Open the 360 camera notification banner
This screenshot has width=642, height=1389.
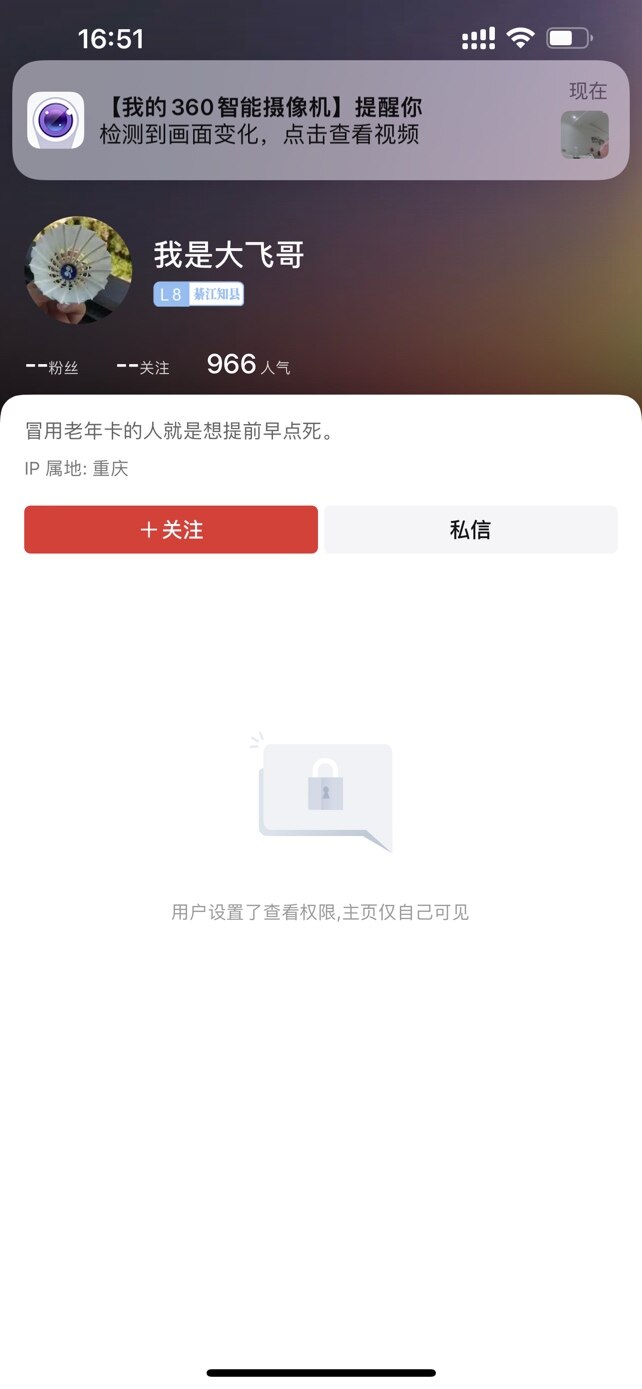point(320,120)
